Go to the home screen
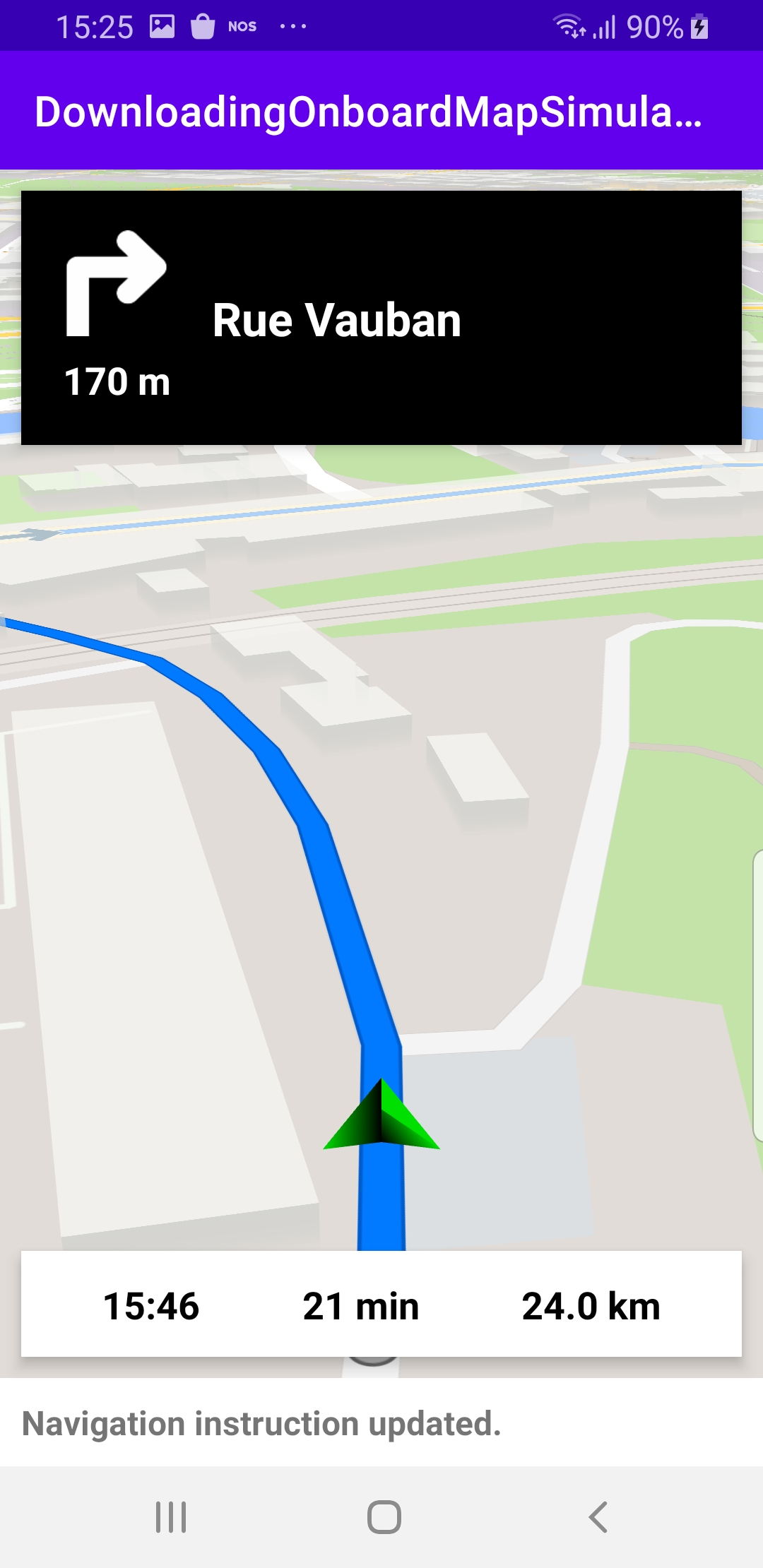The width and height of the screenshot is (763, 1568). pos(384,1516)
